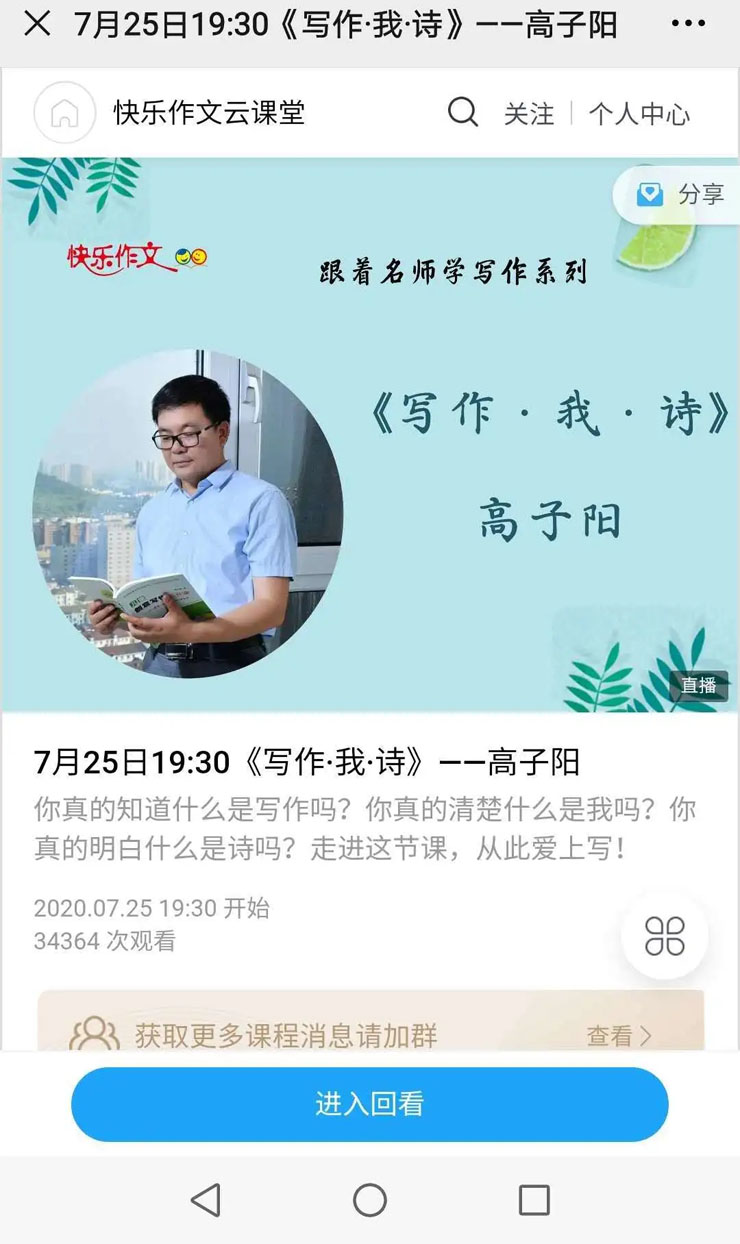This screenshot has height=1244, width=740.
Task: Open the floating four-circle menu button
Action: click(665, 937)
